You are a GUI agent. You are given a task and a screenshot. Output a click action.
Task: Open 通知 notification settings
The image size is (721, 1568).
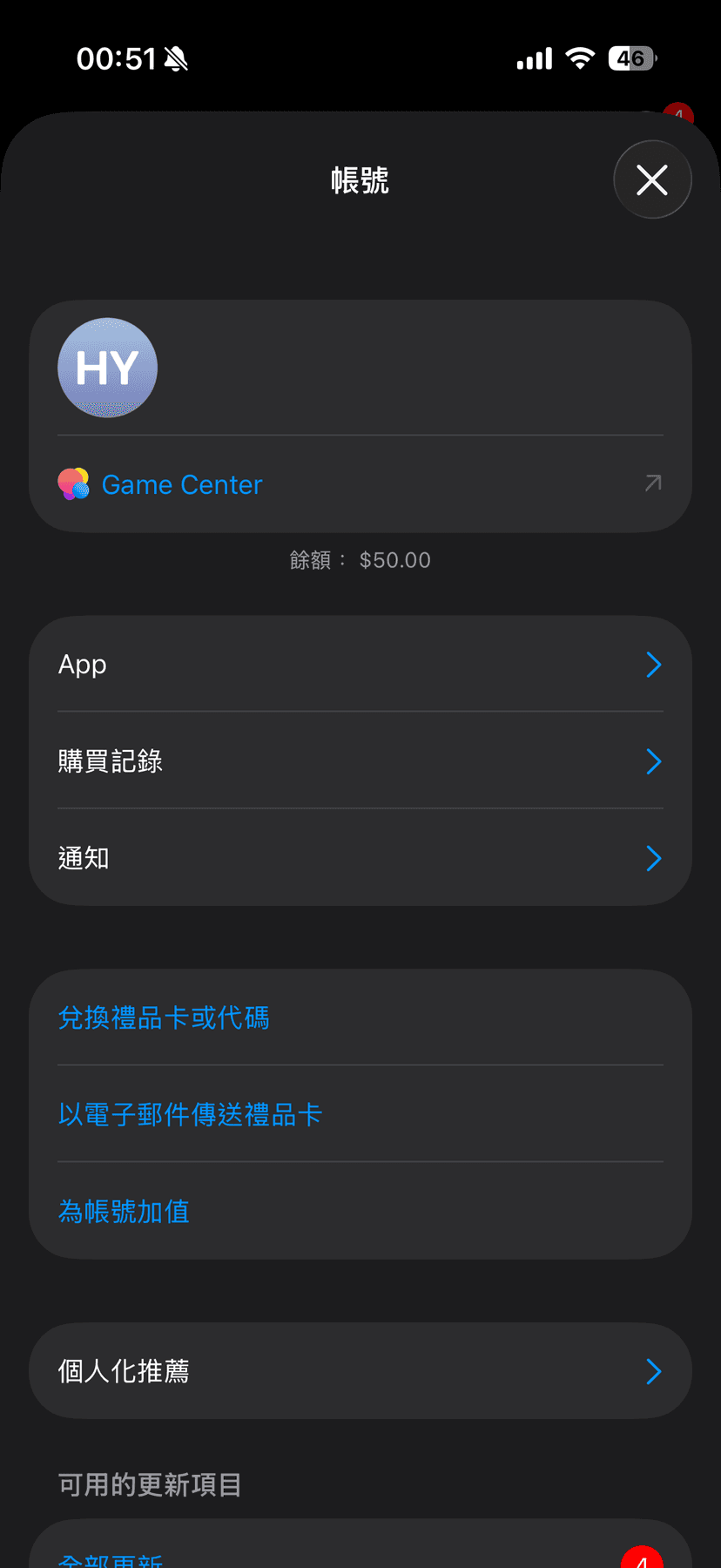(360, 858)
